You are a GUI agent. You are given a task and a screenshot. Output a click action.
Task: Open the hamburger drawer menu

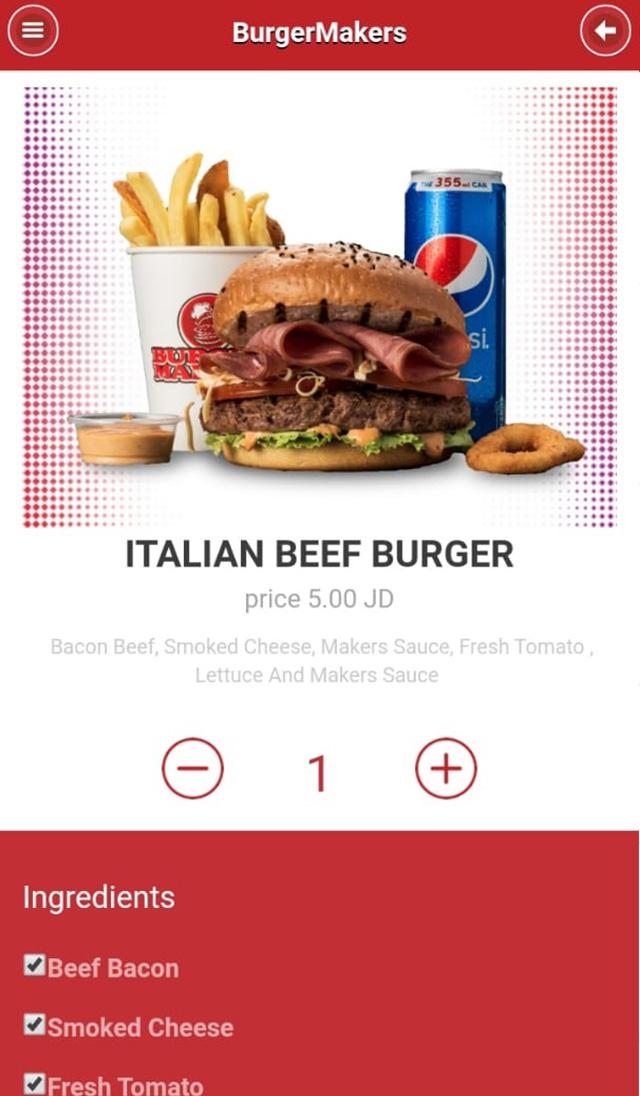pos(33,31)
